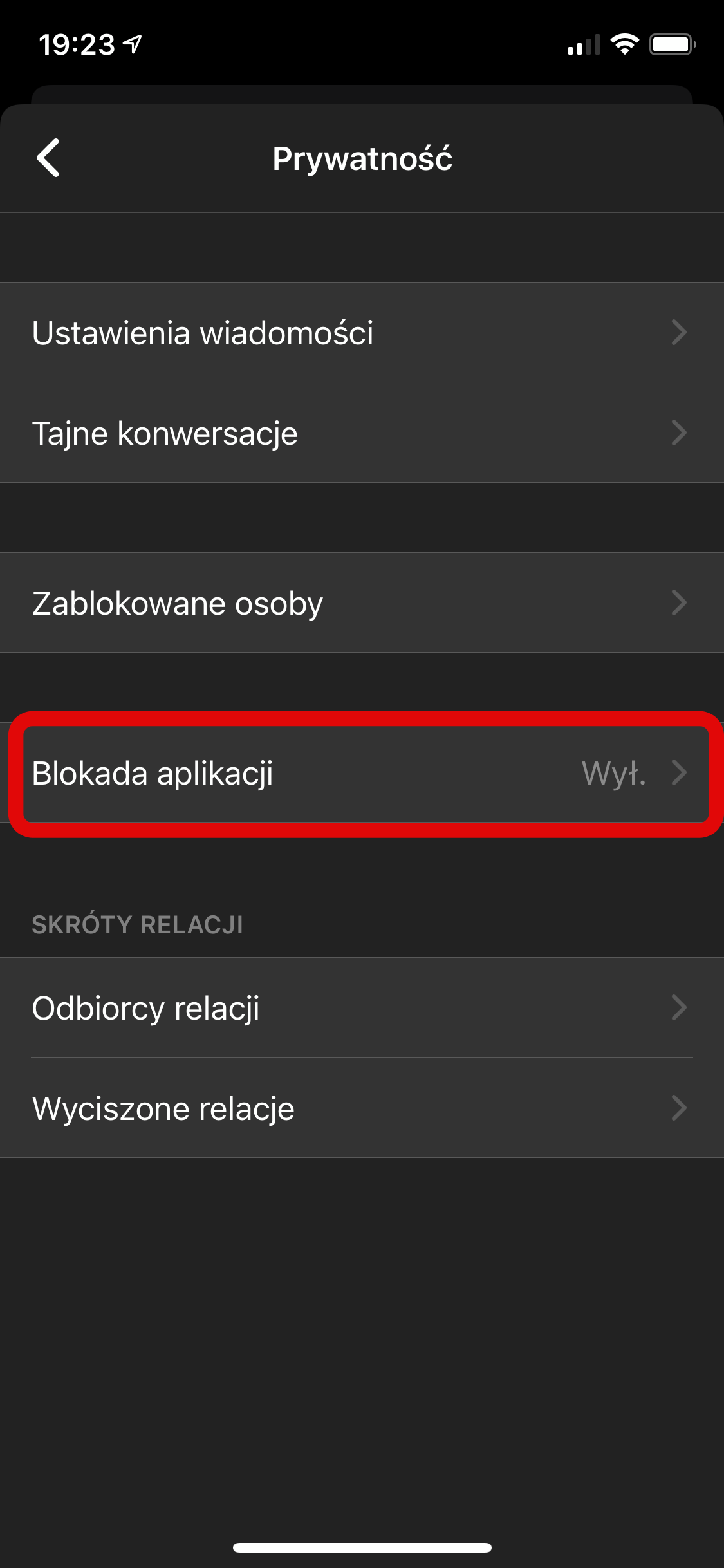The image size is (724, 1568).
Task: Open Odbiorcy relacji
Action: pyautogui.click(x=360, y=1008)
